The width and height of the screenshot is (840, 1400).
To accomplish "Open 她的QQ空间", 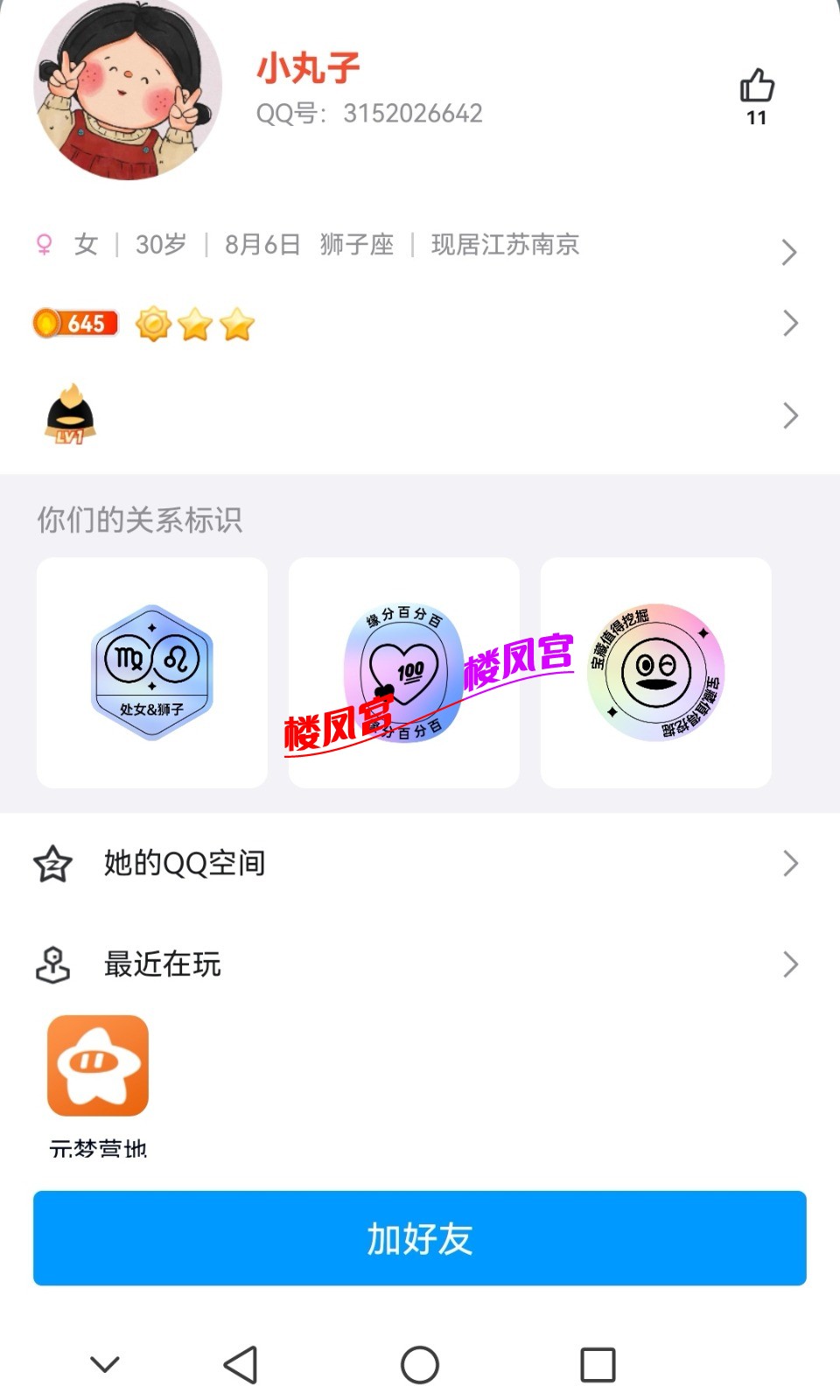I will (x=420, y=864).
